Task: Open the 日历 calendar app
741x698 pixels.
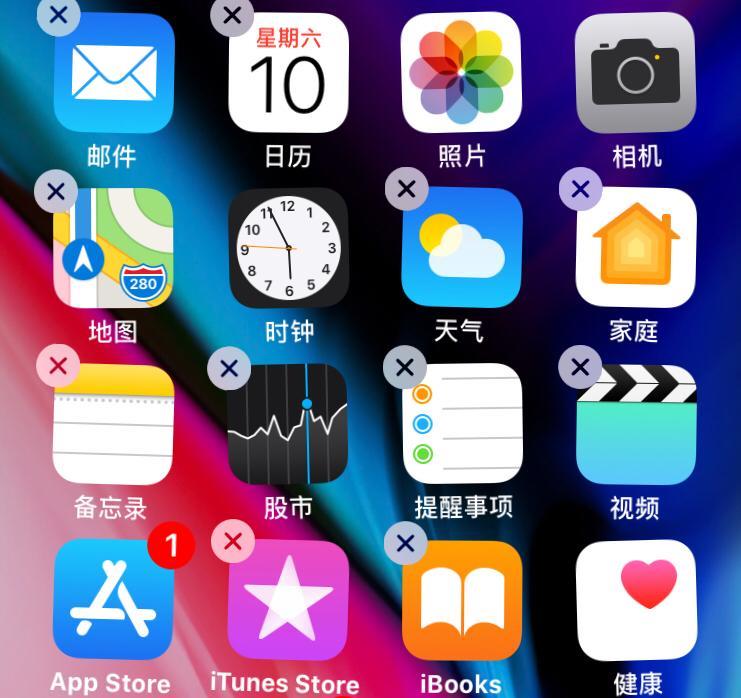Action: pos(288,75)
